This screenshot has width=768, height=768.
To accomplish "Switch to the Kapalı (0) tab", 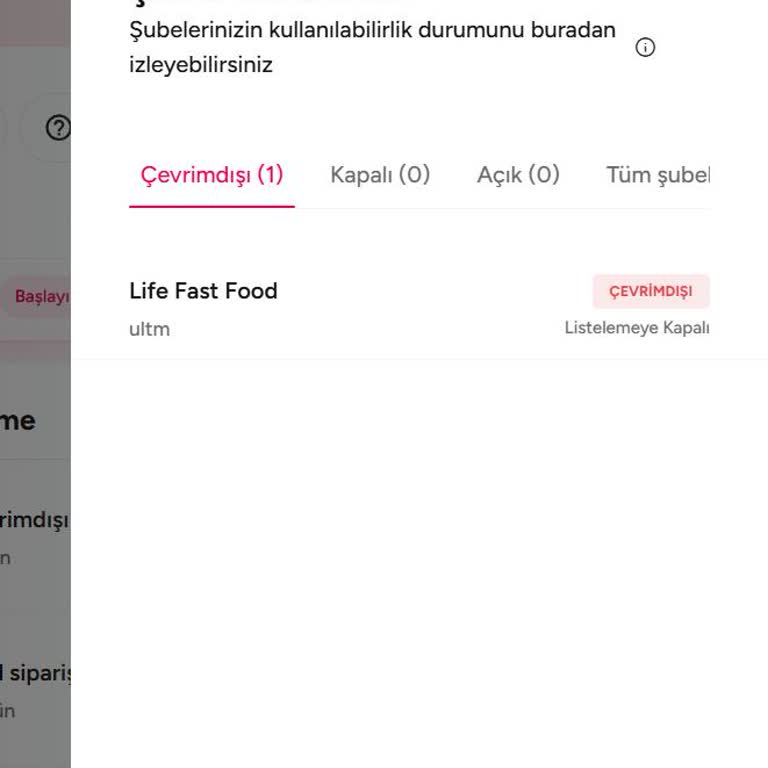I will click(x=380, y=175).
